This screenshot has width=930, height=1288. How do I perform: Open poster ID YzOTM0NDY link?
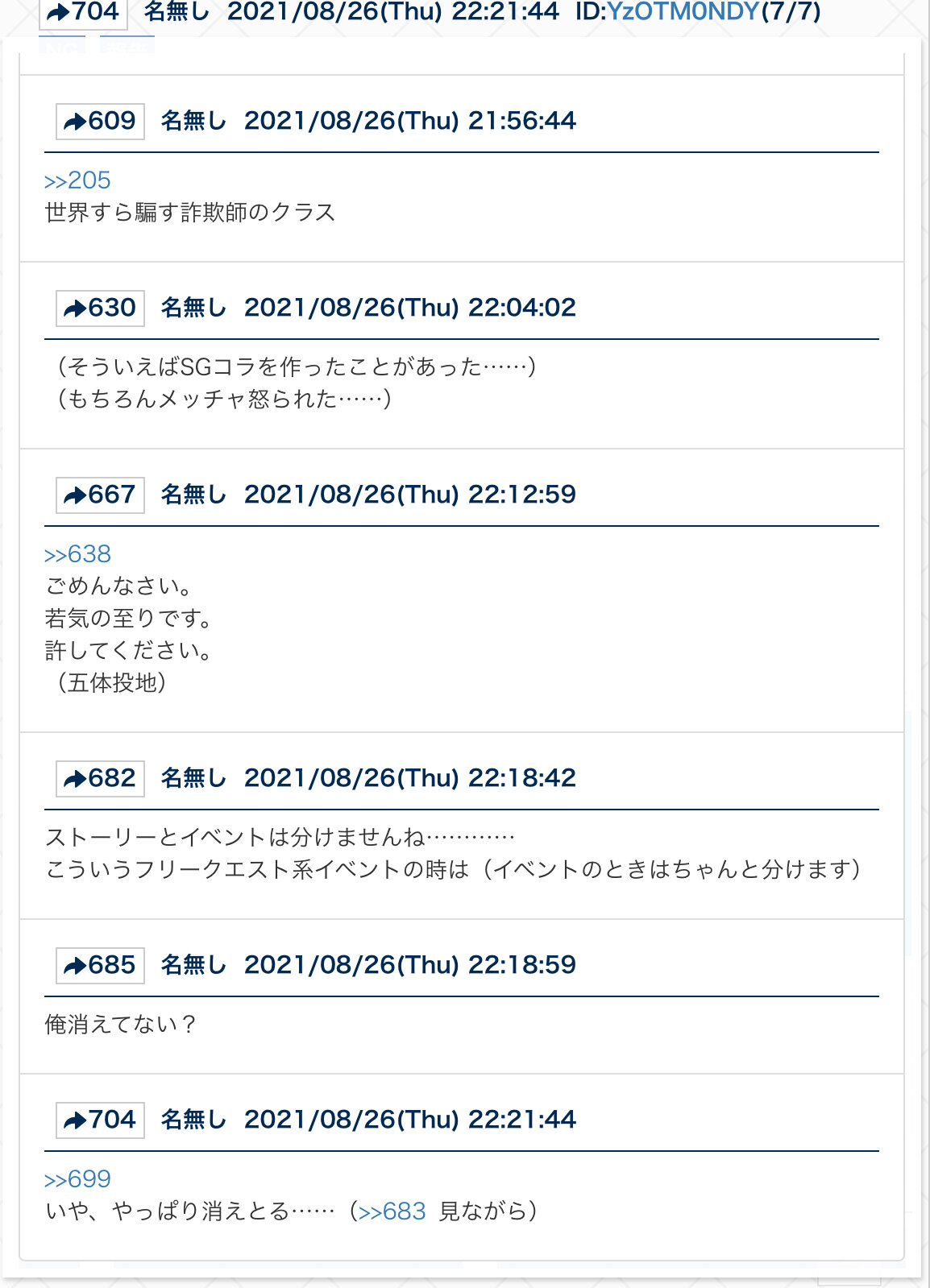tap(683, 12)
